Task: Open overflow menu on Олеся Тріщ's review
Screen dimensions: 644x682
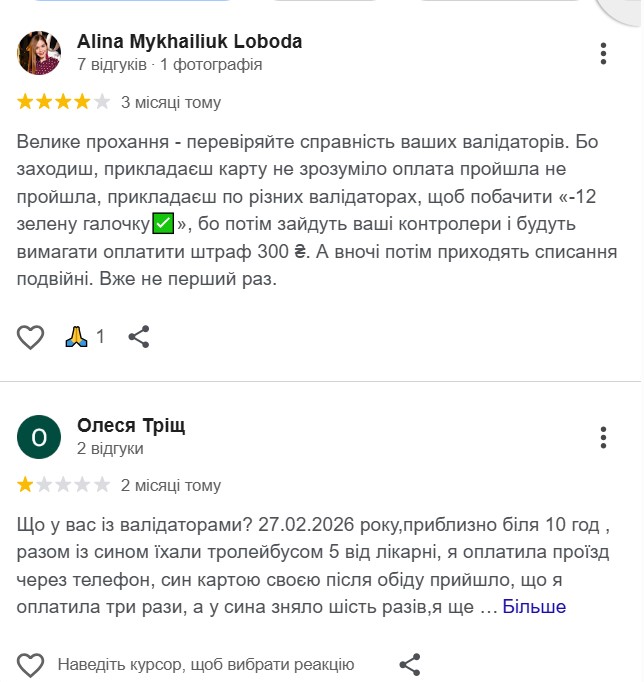Action: point(603,437)
